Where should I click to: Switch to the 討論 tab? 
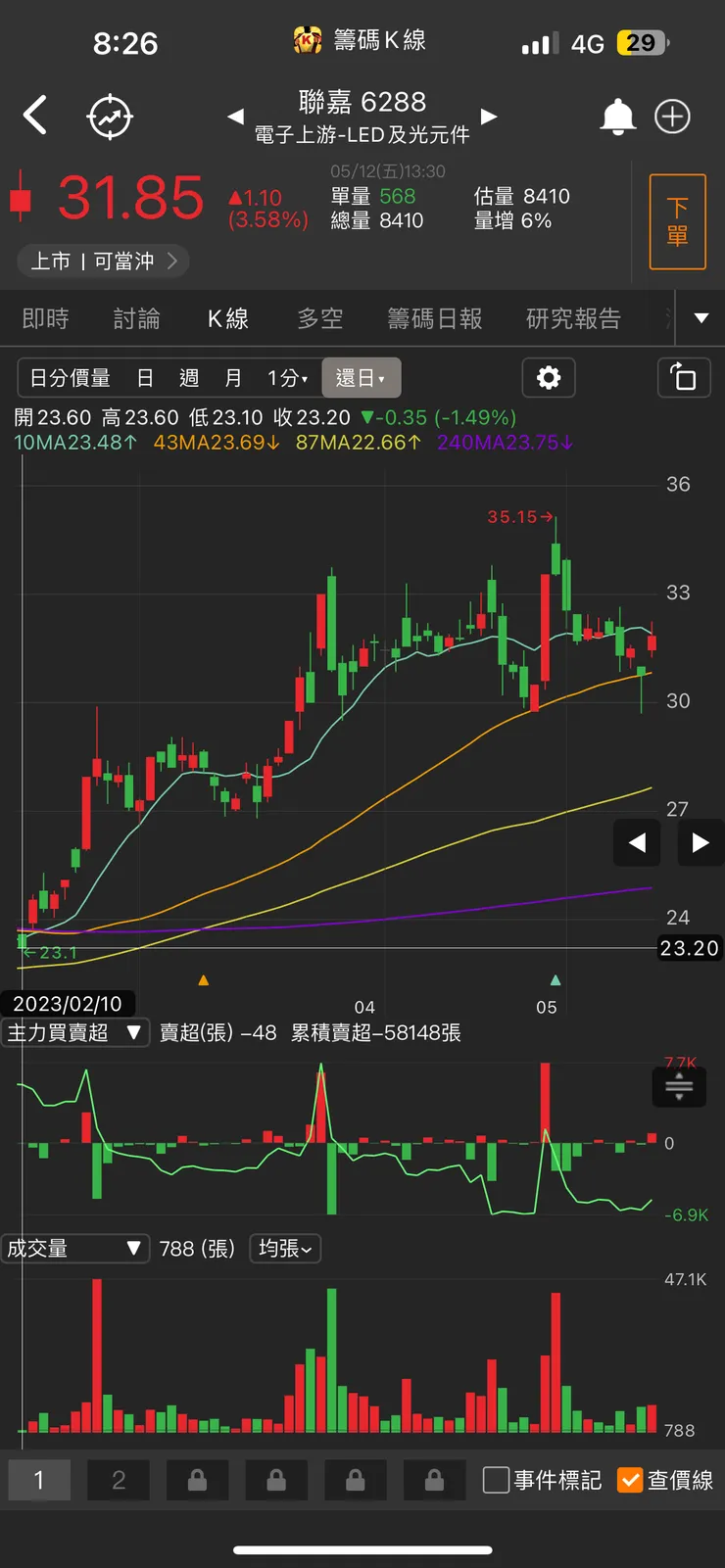point(136,318)
